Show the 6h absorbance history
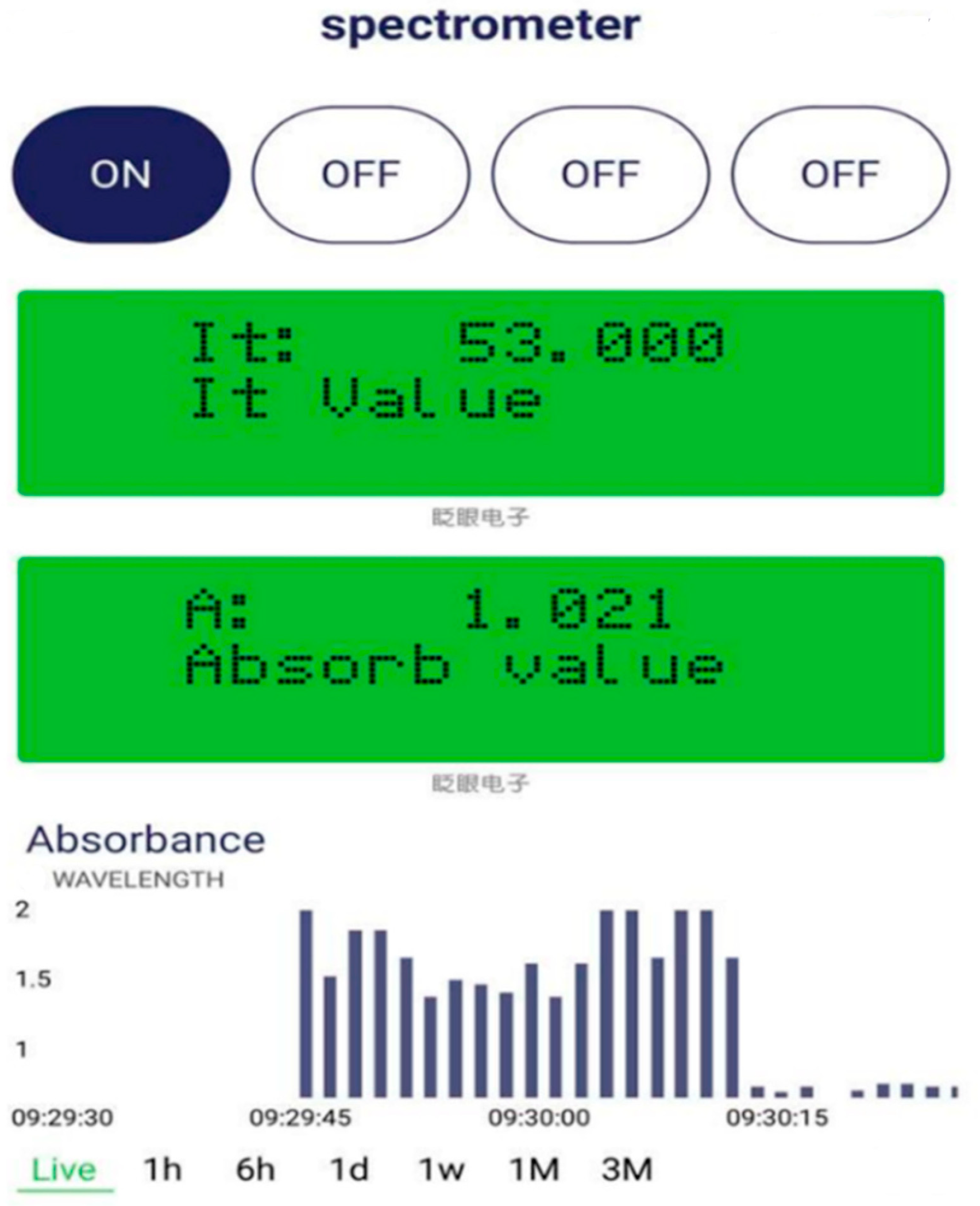 [x=255, y=1169]
